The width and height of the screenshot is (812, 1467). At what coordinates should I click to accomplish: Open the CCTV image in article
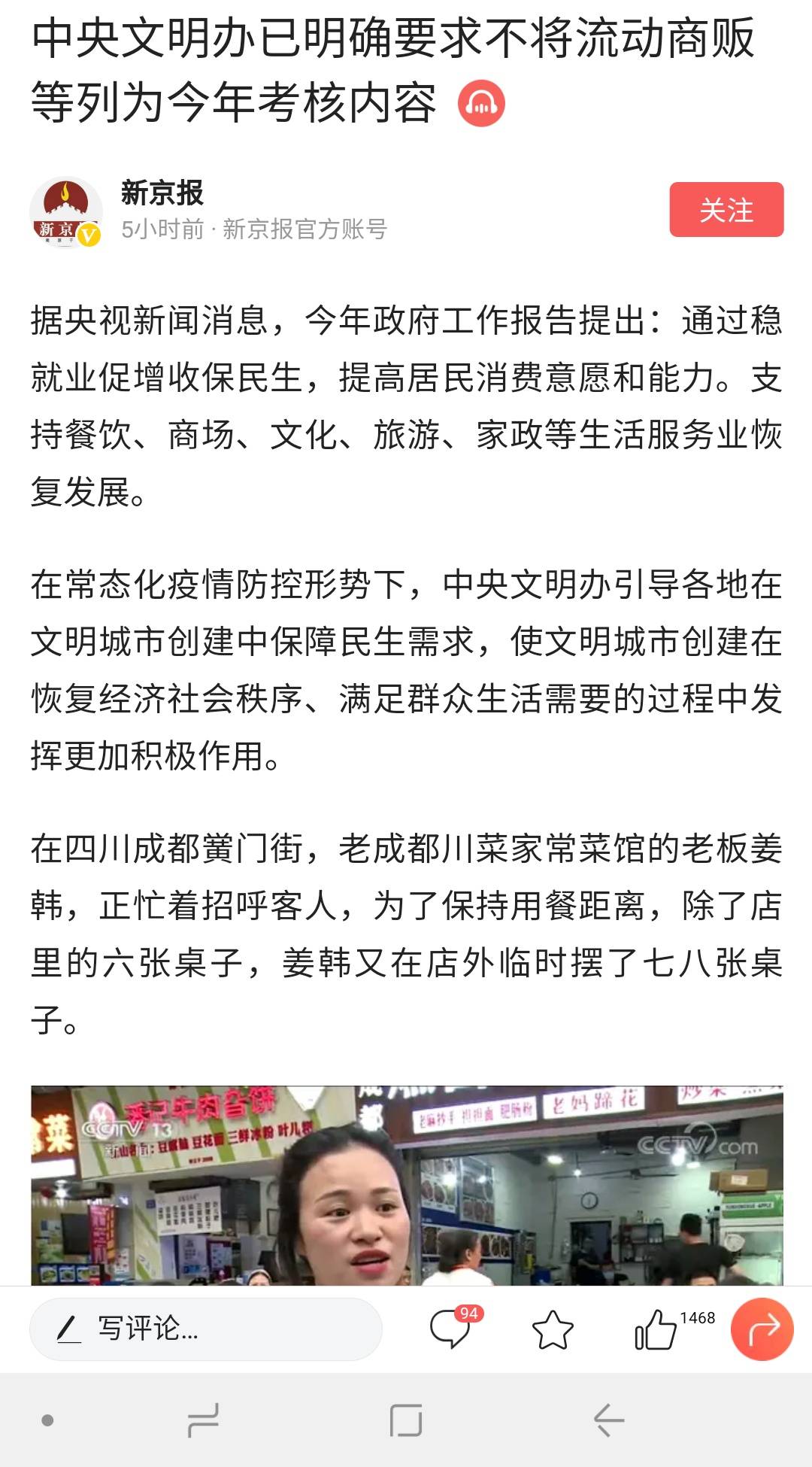(x=406, y=1185)
